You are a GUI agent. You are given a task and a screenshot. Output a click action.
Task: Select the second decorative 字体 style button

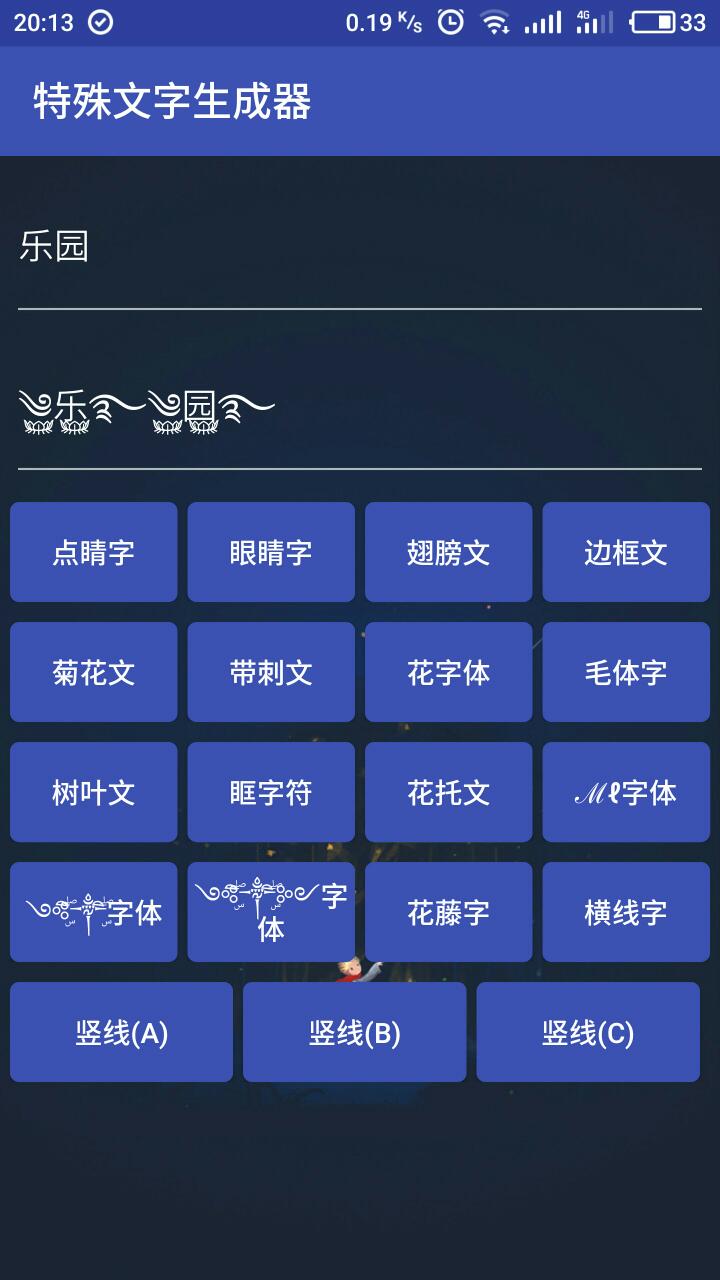pyautogui.click(x=270, y=911)
